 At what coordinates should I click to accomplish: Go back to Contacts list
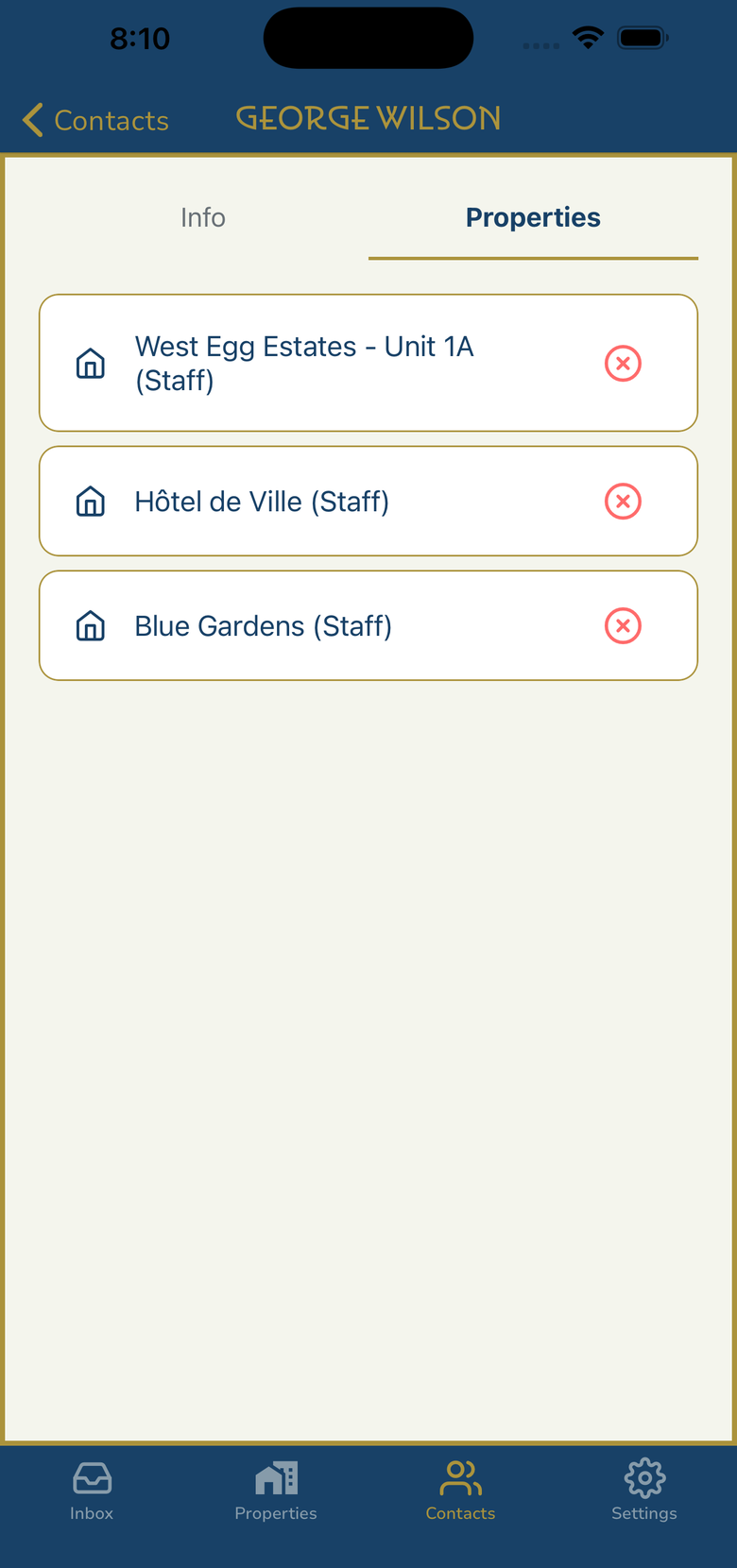point(95,120)
